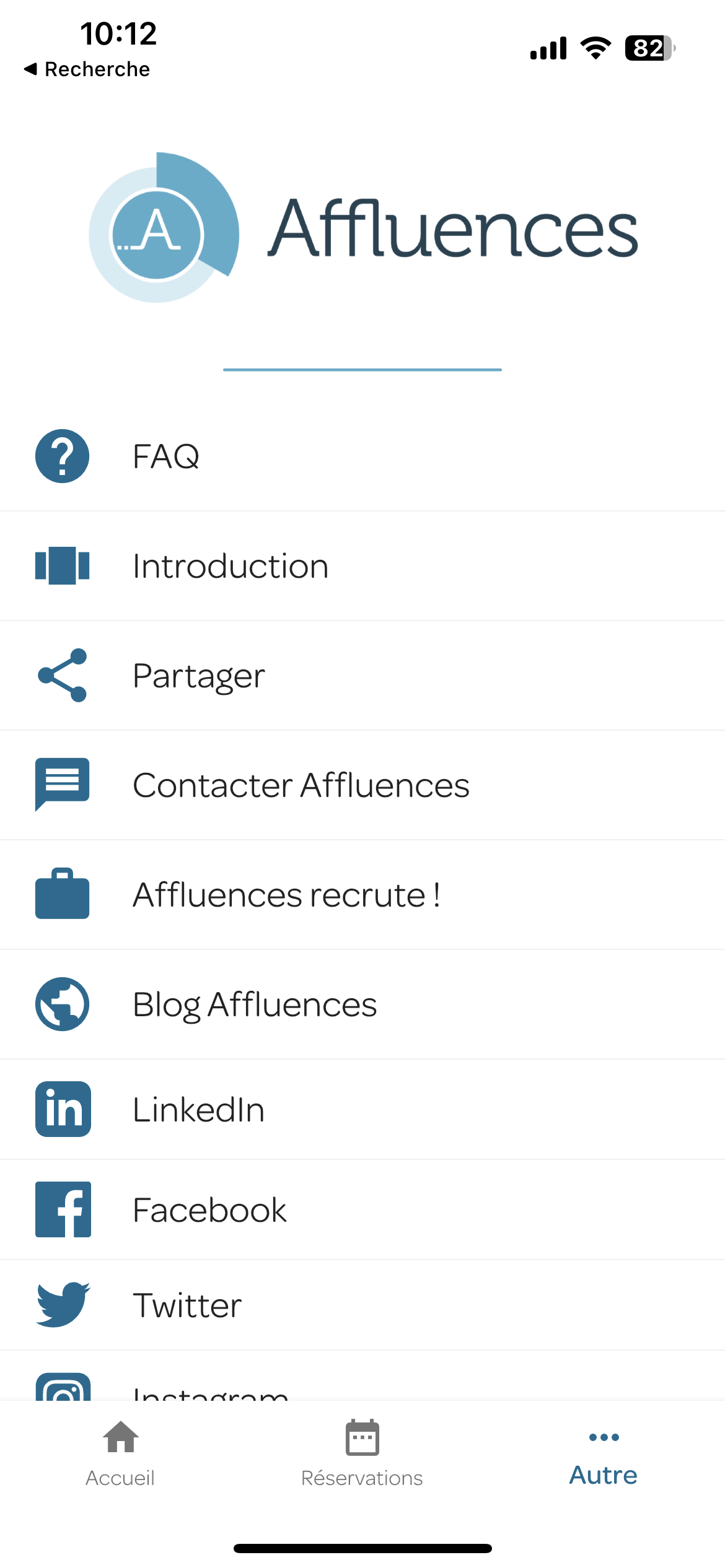The image size is (725, 1568).
Task: Return to Recherche via the back arrow
Action: coord(87,69)
